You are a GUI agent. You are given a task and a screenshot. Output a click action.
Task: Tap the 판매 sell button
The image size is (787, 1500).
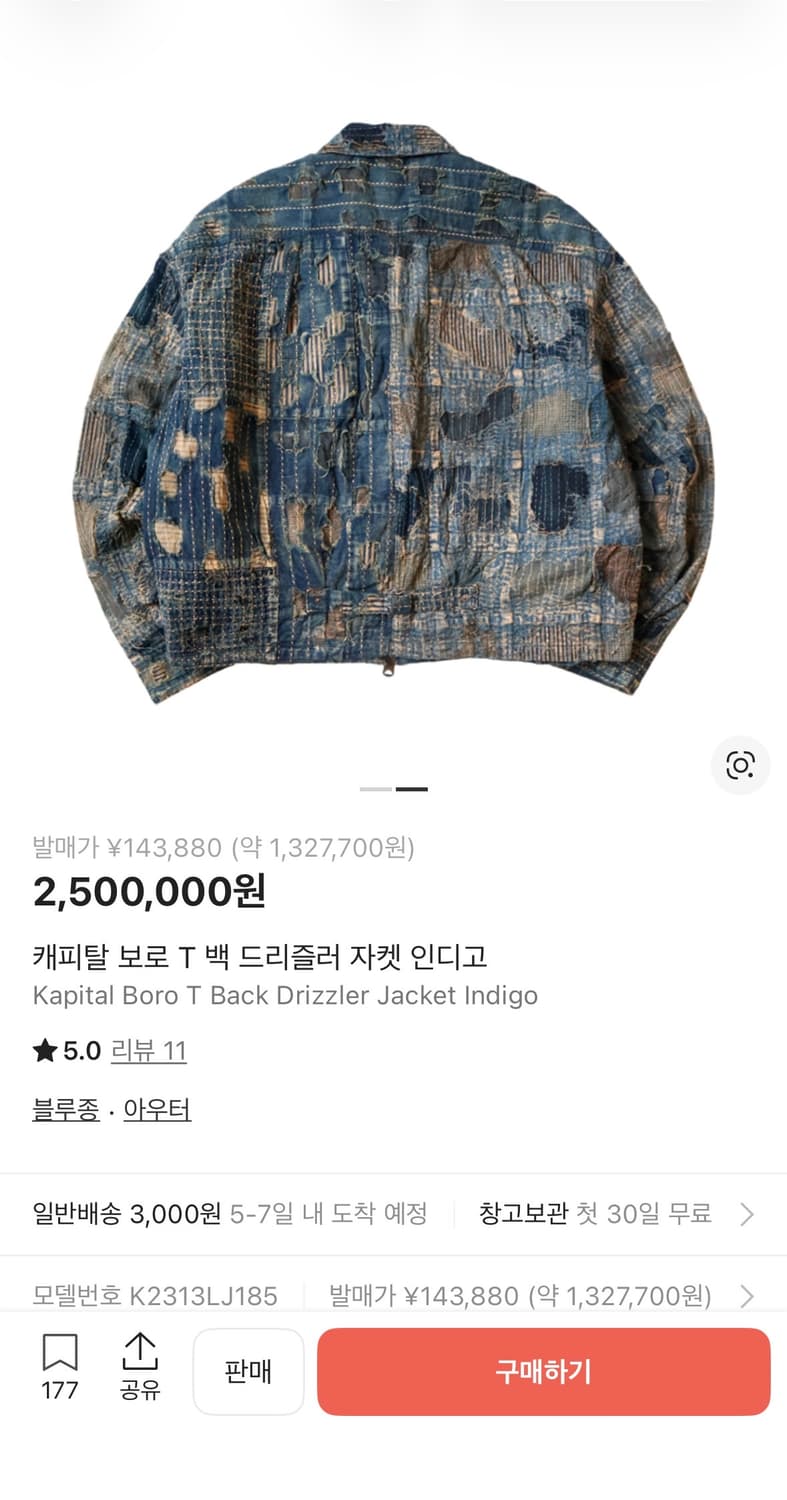(248, 1372)
